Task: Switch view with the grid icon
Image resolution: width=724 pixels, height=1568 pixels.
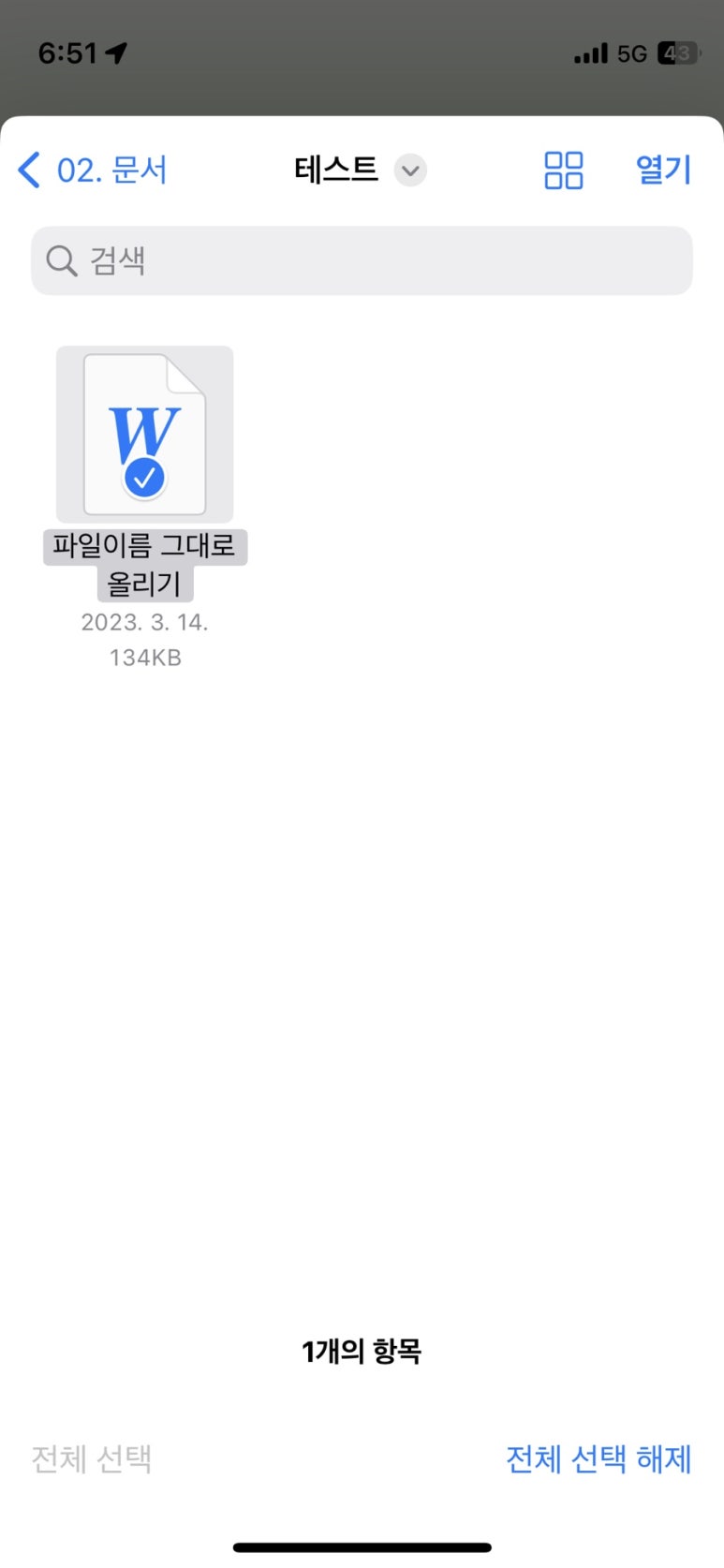Action: click(x=564, y=170)
